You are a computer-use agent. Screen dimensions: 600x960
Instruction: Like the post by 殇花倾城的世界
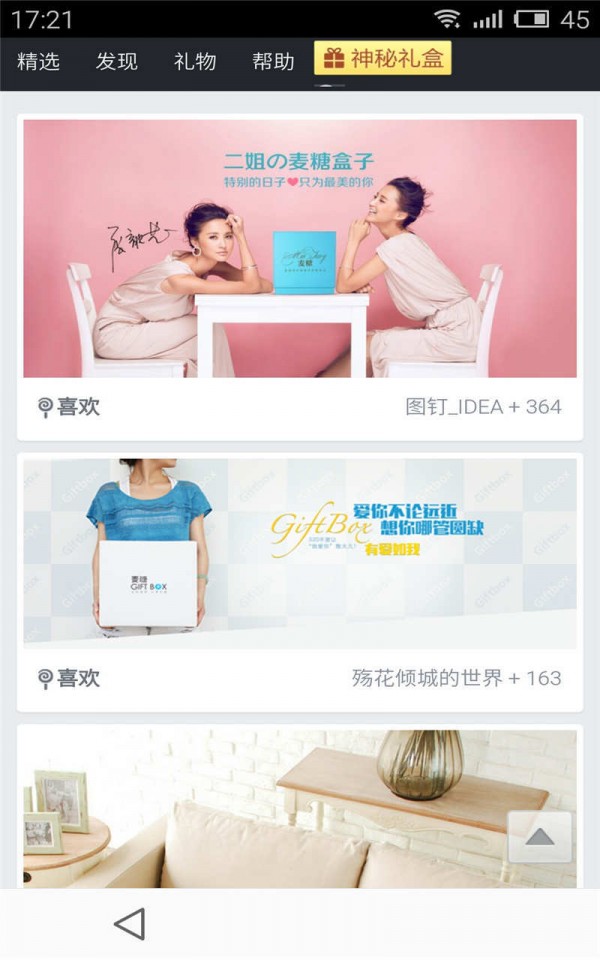[x=70, y=678]
